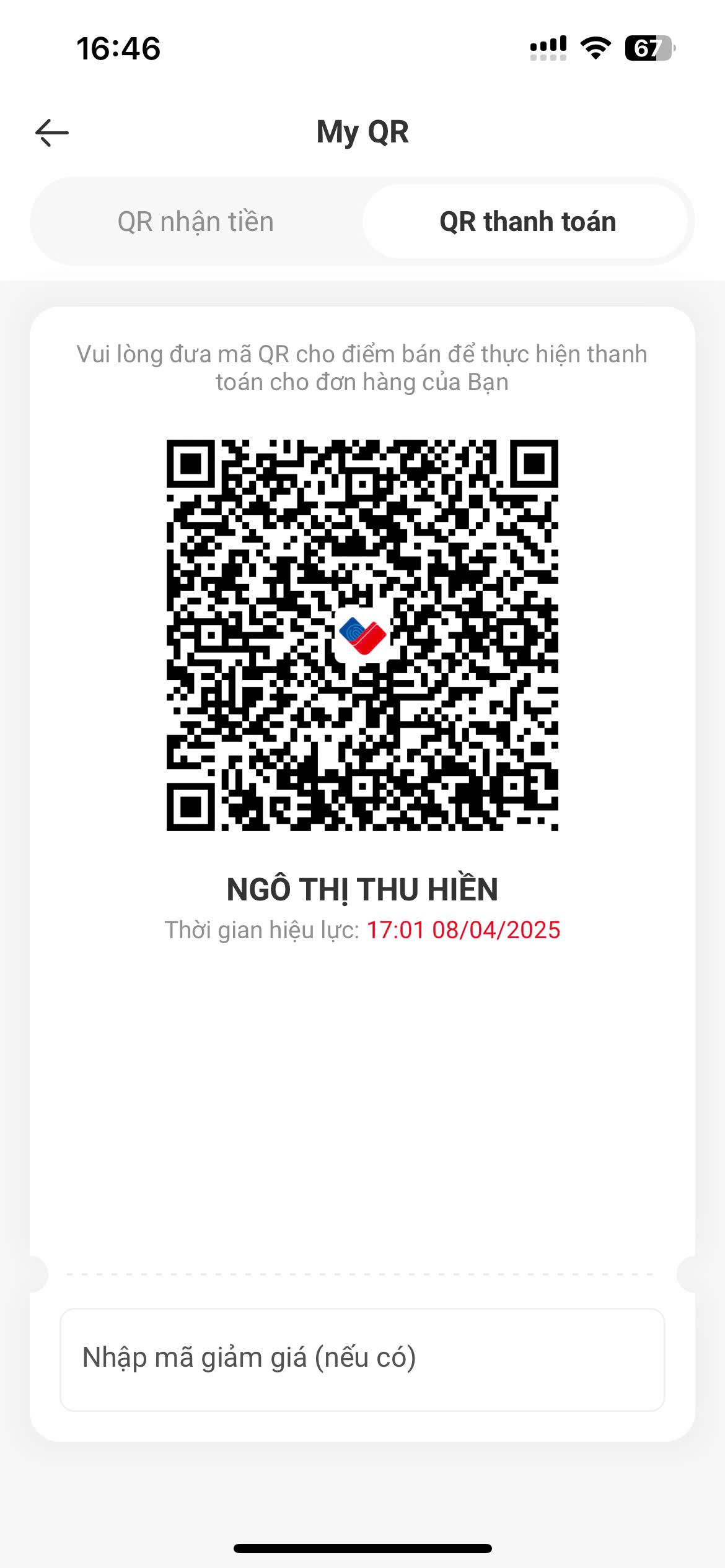
Task: Select the QR thanh toán tab
Action: pos(527,222)
